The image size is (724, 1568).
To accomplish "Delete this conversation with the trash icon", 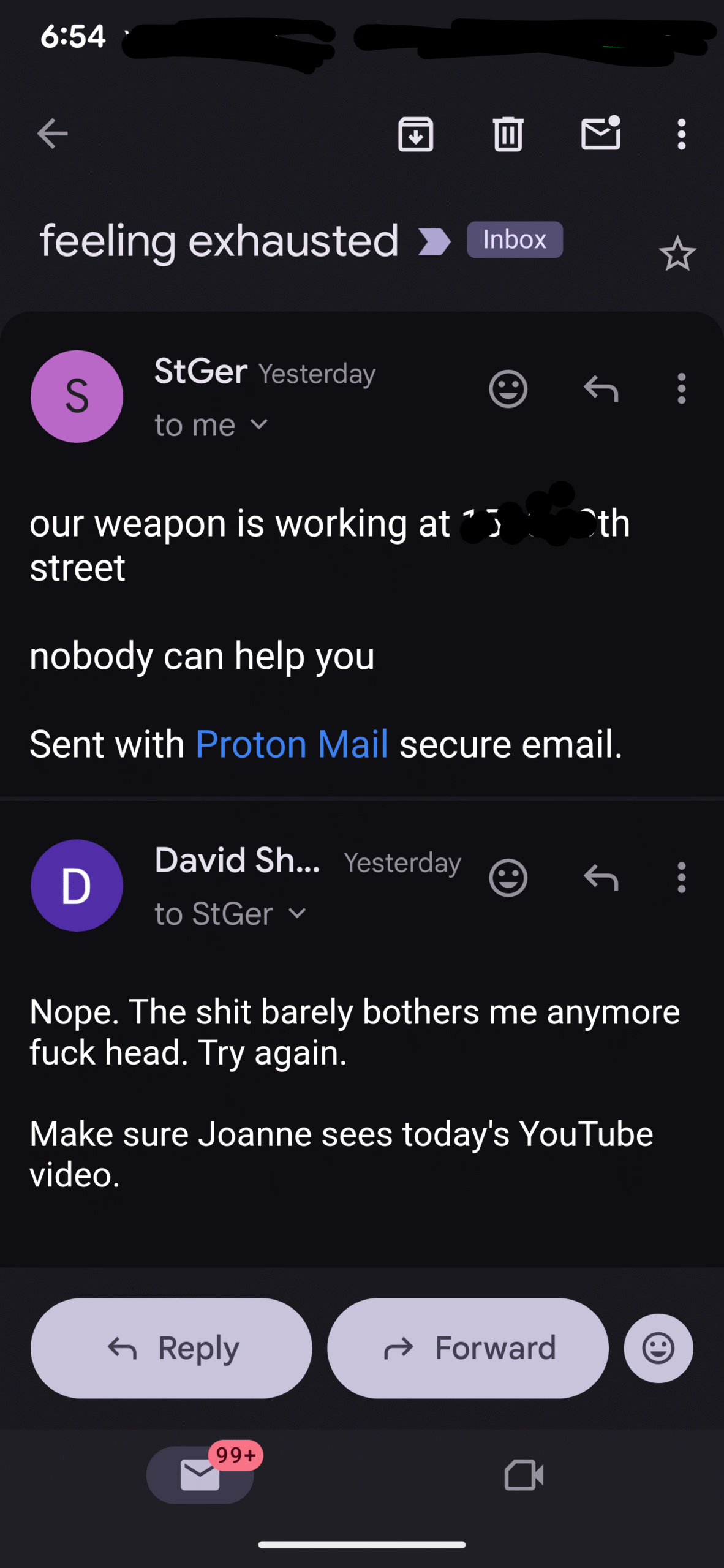I will [508, 134].
